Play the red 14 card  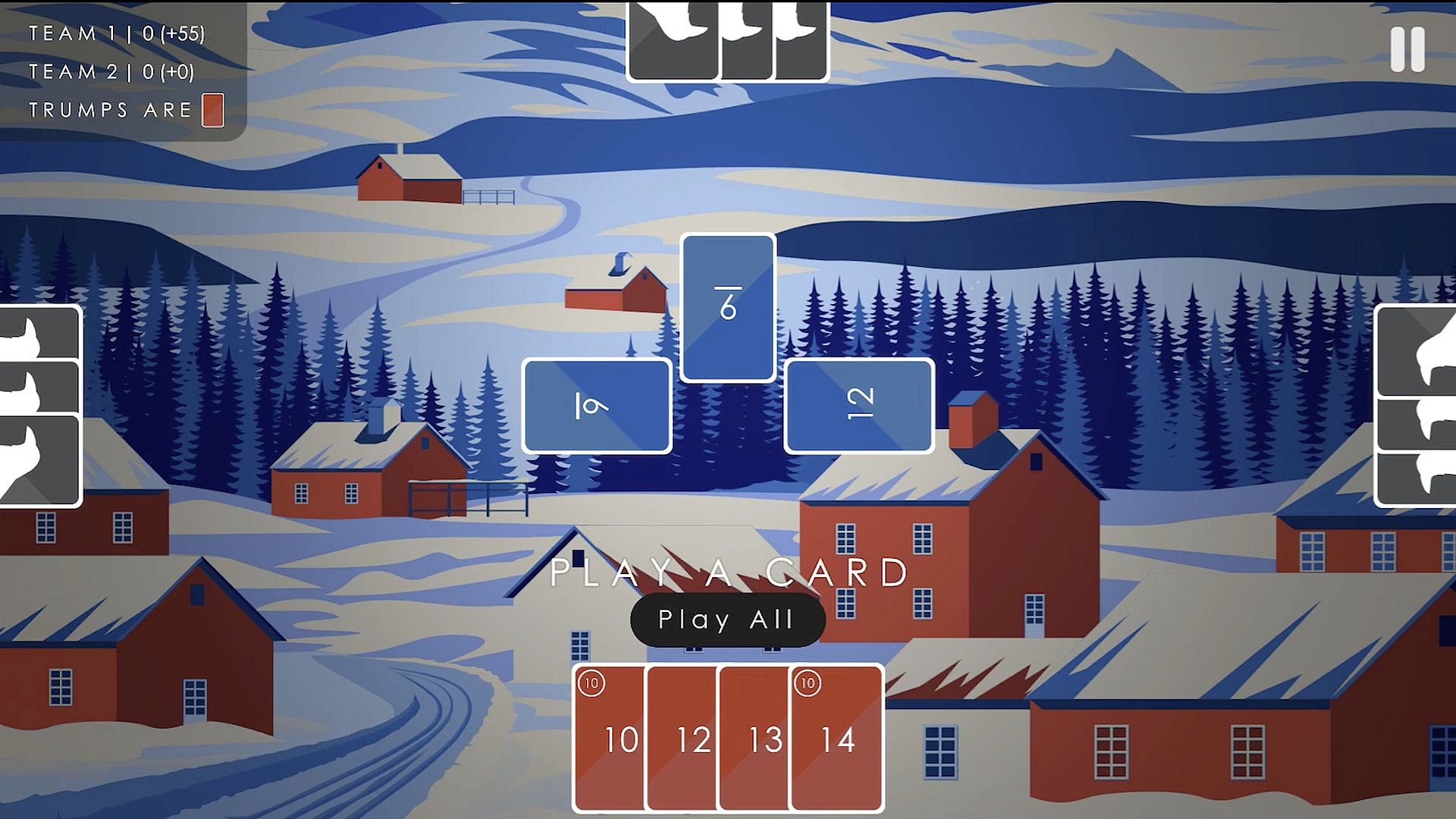pyautogui.click(x=837, y=739)
